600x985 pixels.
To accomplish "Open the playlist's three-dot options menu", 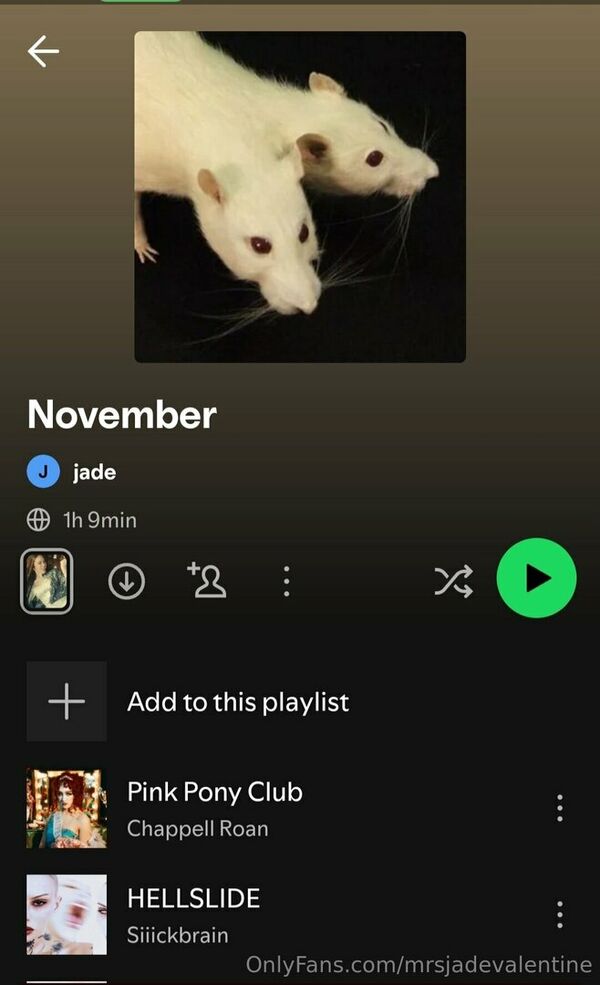I will pos(286,581).
